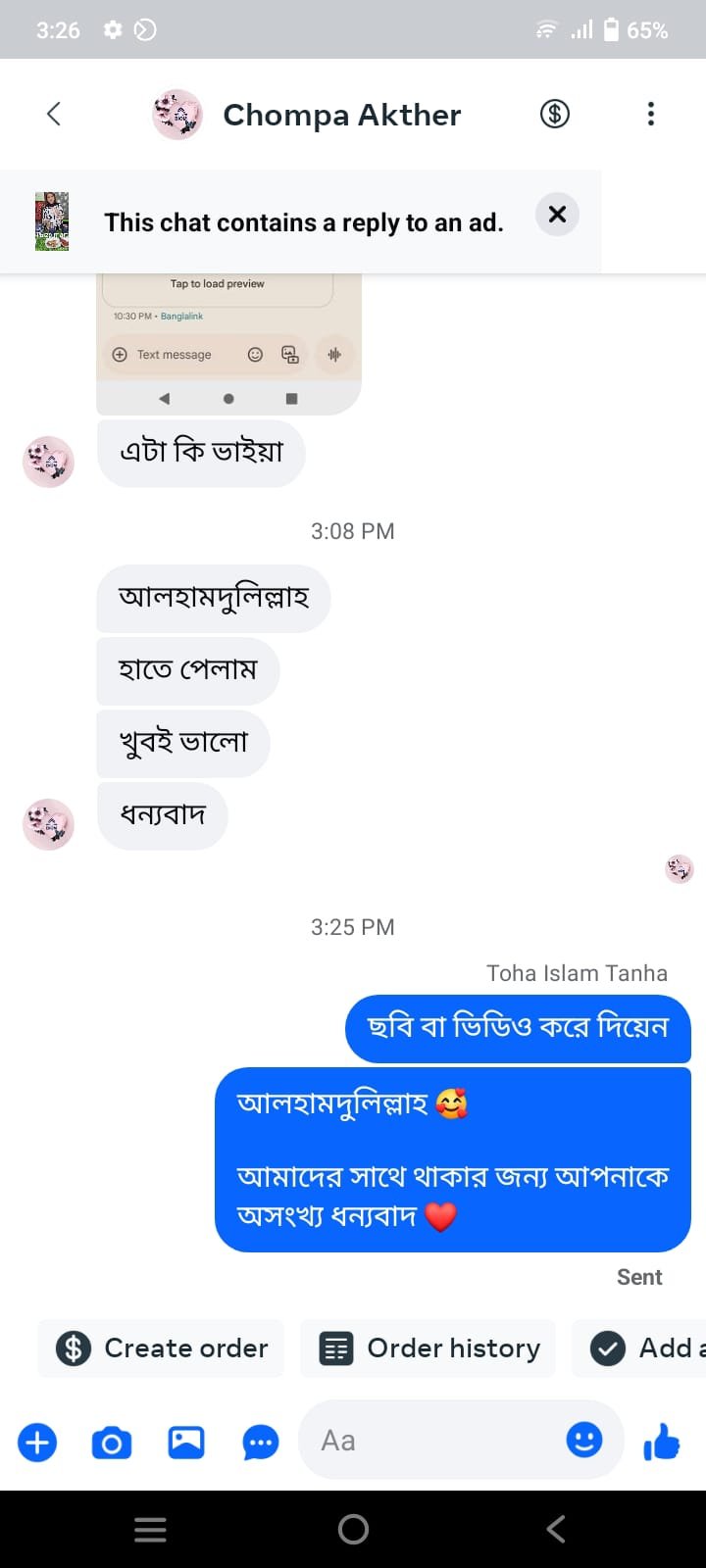Open the plus more-options button
The image size is (706, 1568).
click(37, 1443)
